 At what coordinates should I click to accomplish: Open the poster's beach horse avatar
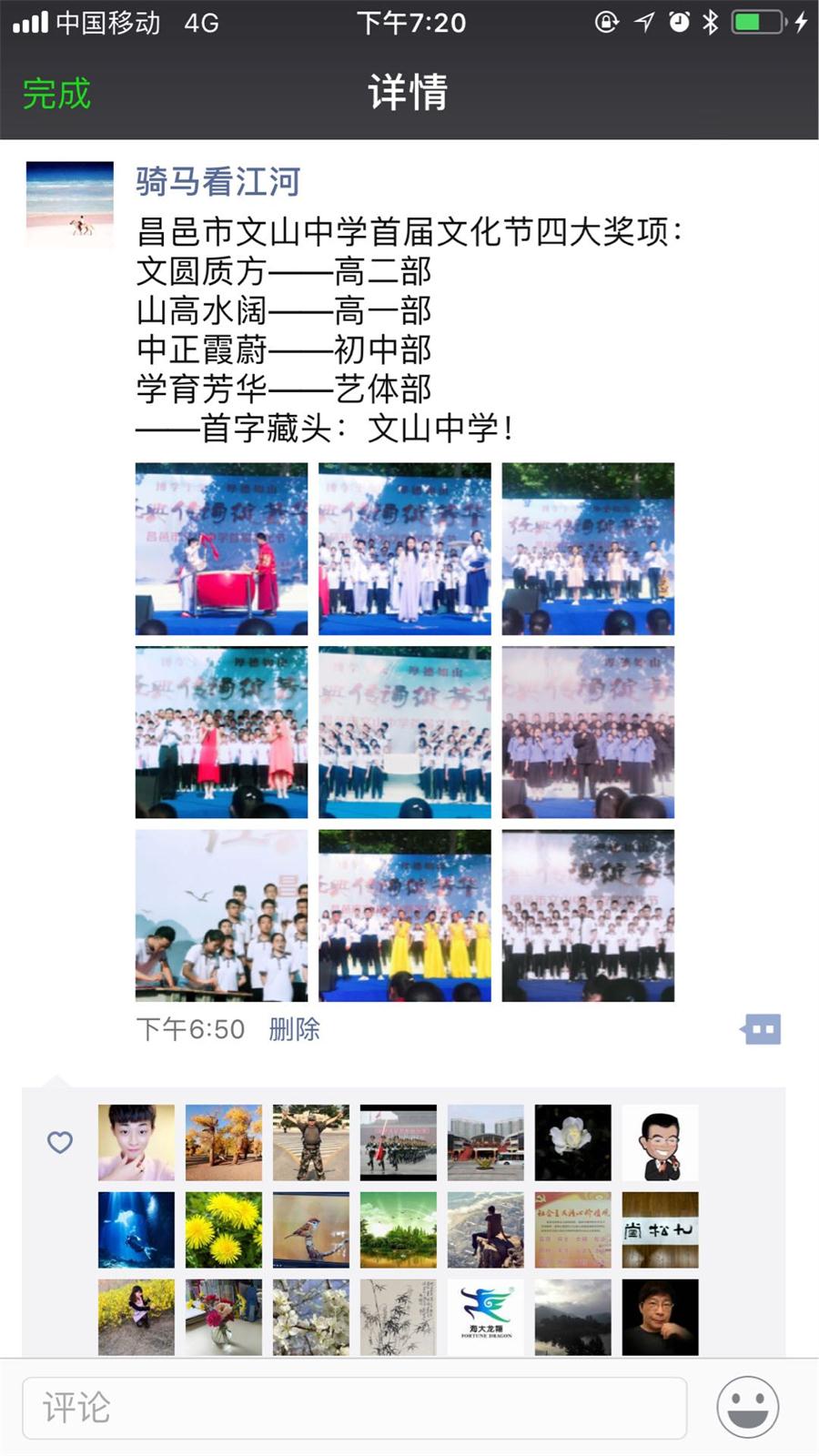tap(70, 205)
